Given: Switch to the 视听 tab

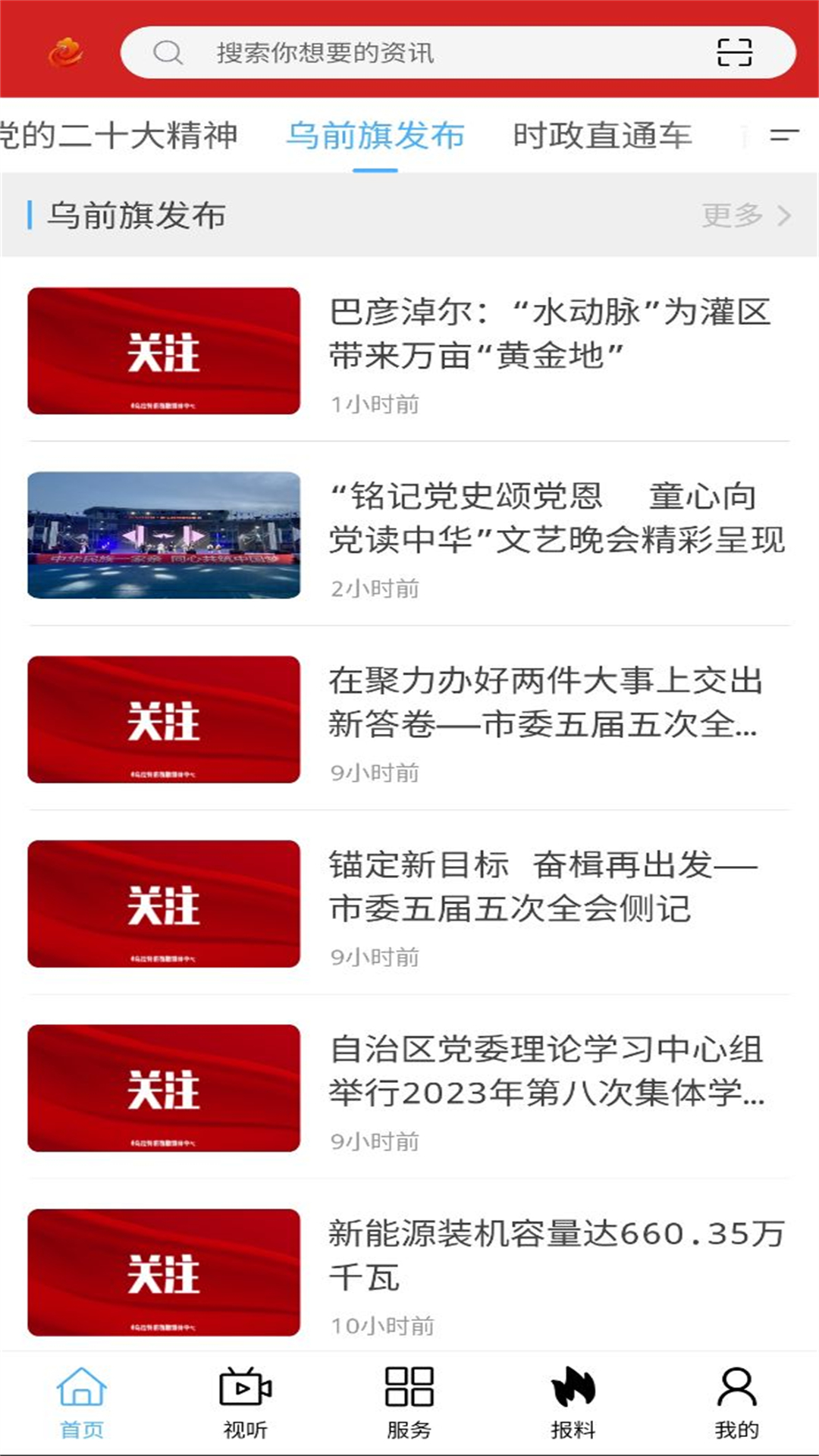Looking at the screenshot, I should click(x=245, y=1403).
